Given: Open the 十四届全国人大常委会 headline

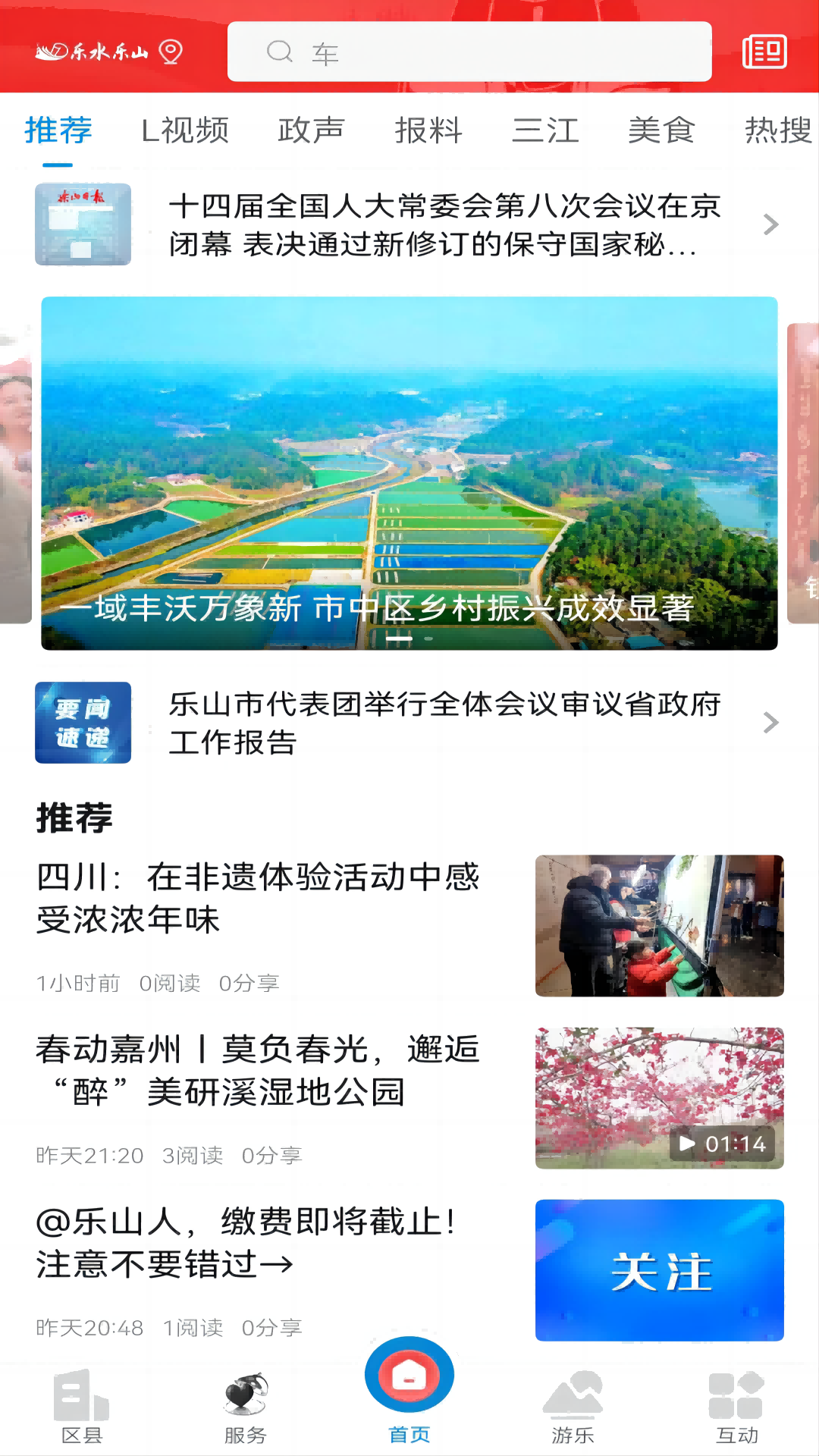Looking at the screenshot, I should [444, 225].
